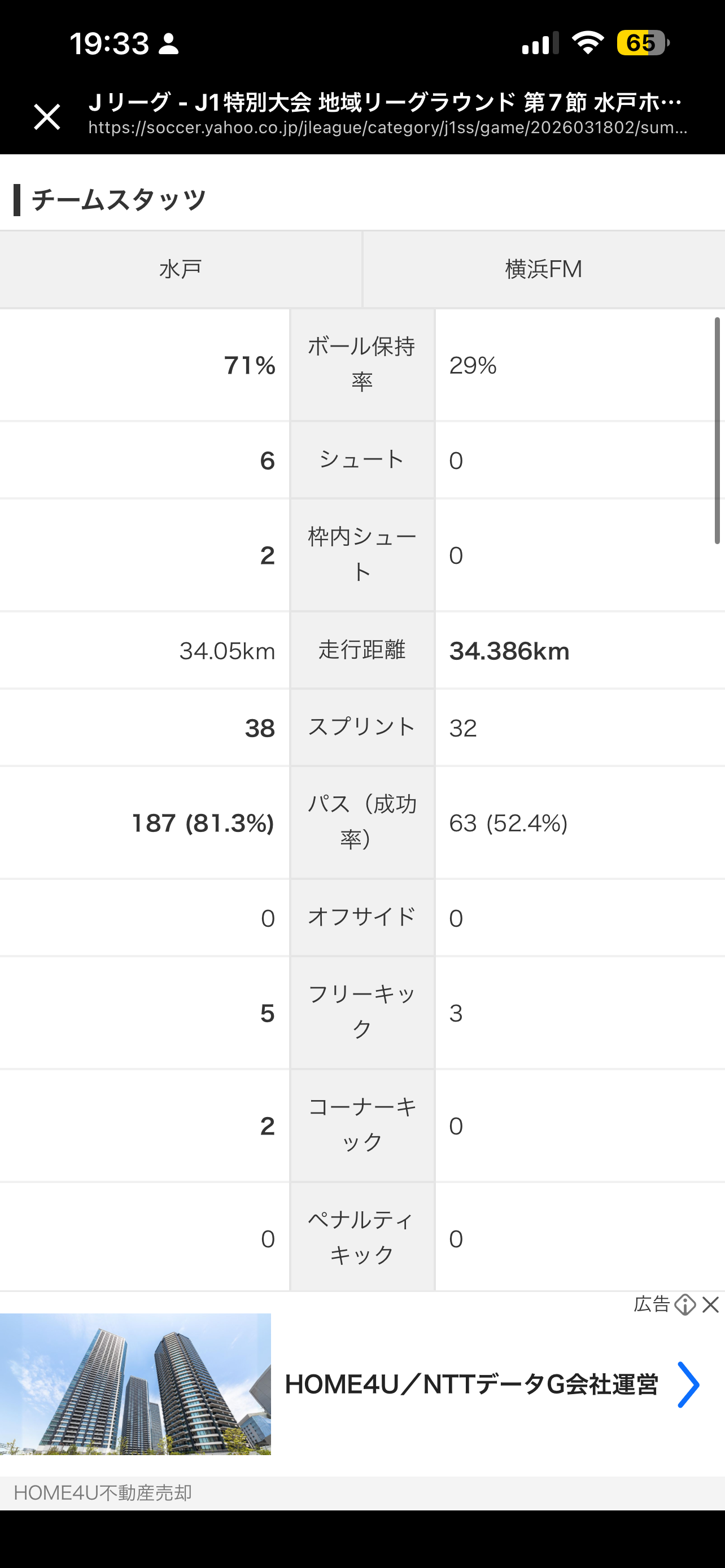Tap the blue arrow on the HOME4U ad
This screenshot has height=1568, width=725.
[x=688, y=1385]
